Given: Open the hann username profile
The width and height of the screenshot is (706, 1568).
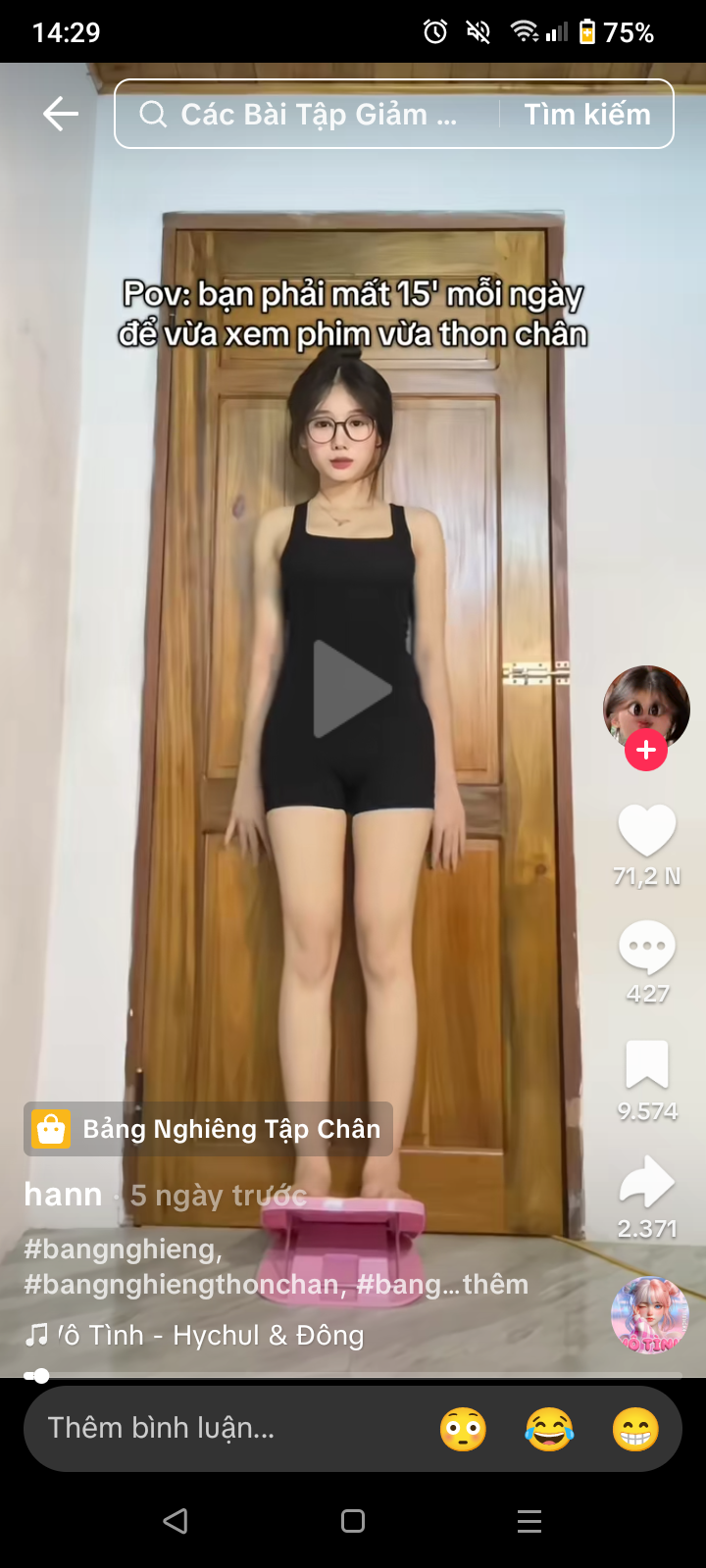Looking at the screenshot, I should [64, 1195].
